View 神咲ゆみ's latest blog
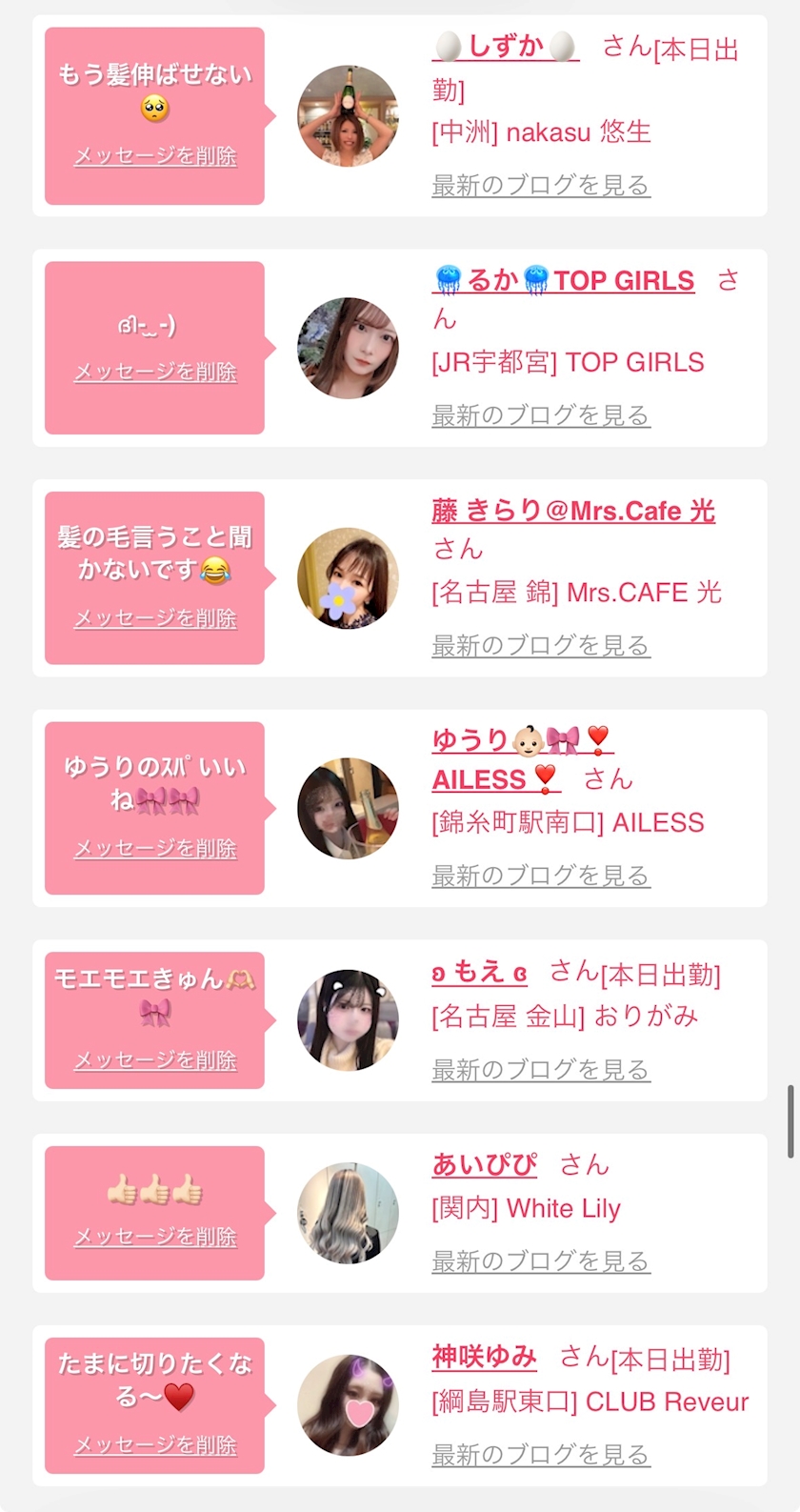The width and height of the screenshot is (800, 1512). coord(540,1456)
